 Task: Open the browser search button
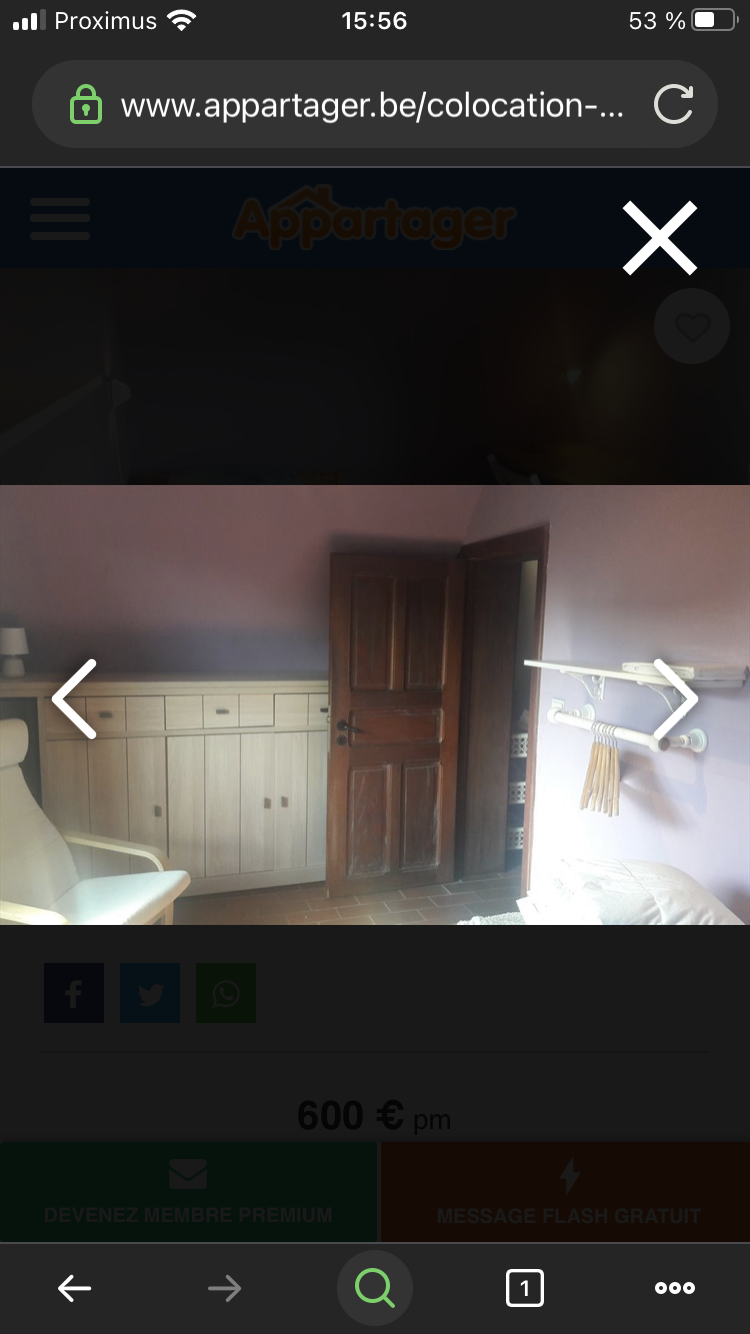(375, 1289)
